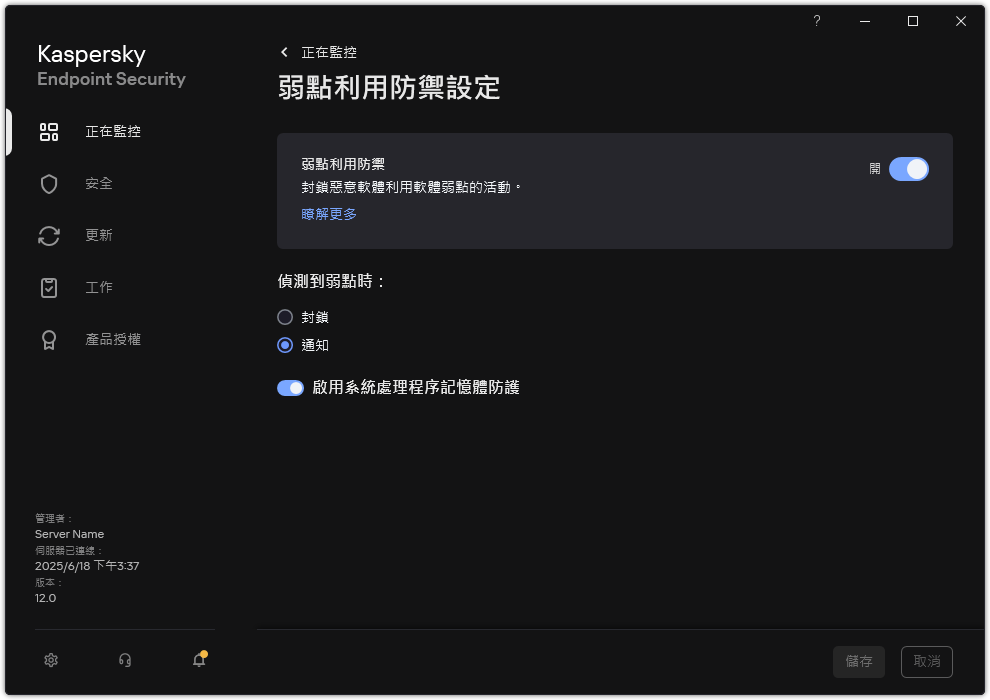Image resolution: width=990 pixels, height=700 pixels.
Task: Tap the 取消 button
Action: coord(926,661)
